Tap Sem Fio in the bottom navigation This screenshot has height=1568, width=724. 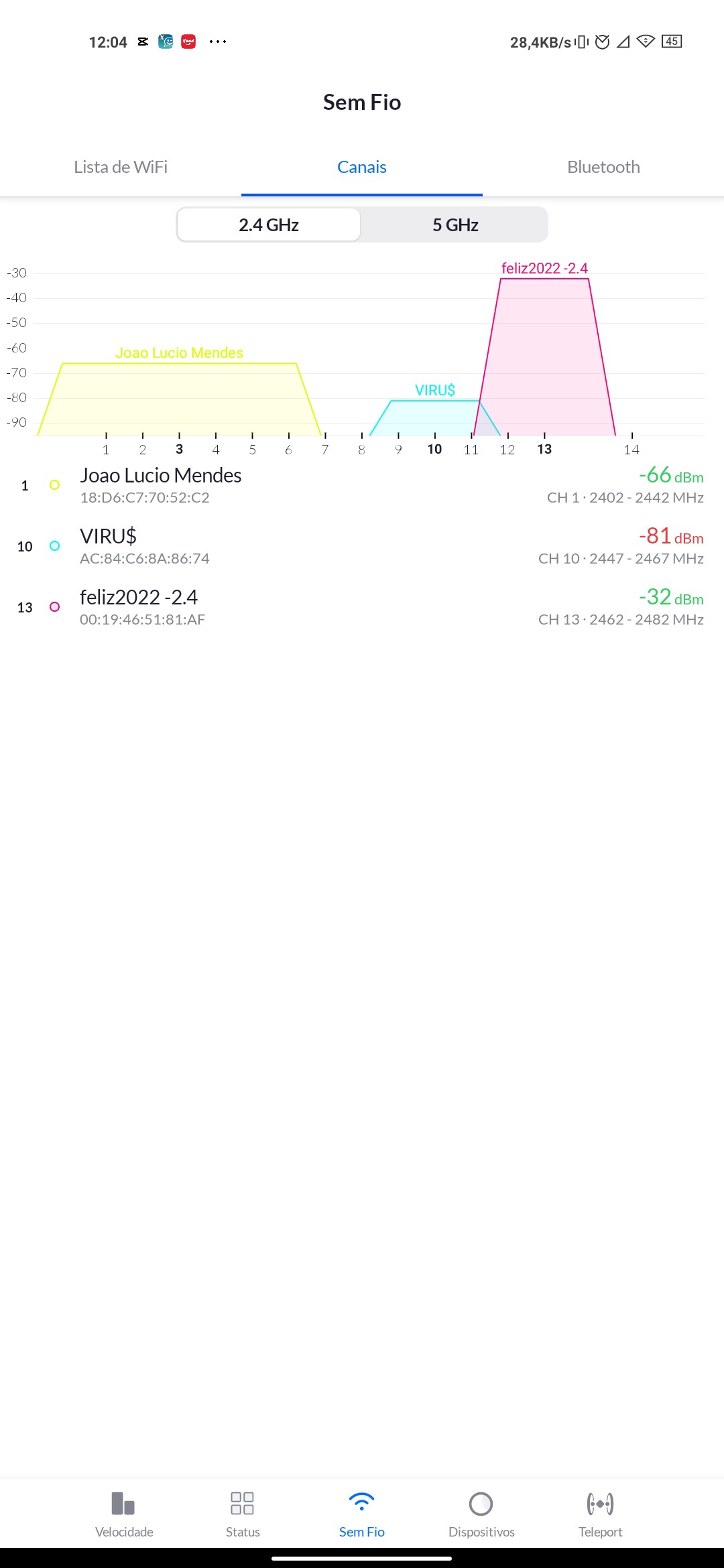pos(362,1514)
